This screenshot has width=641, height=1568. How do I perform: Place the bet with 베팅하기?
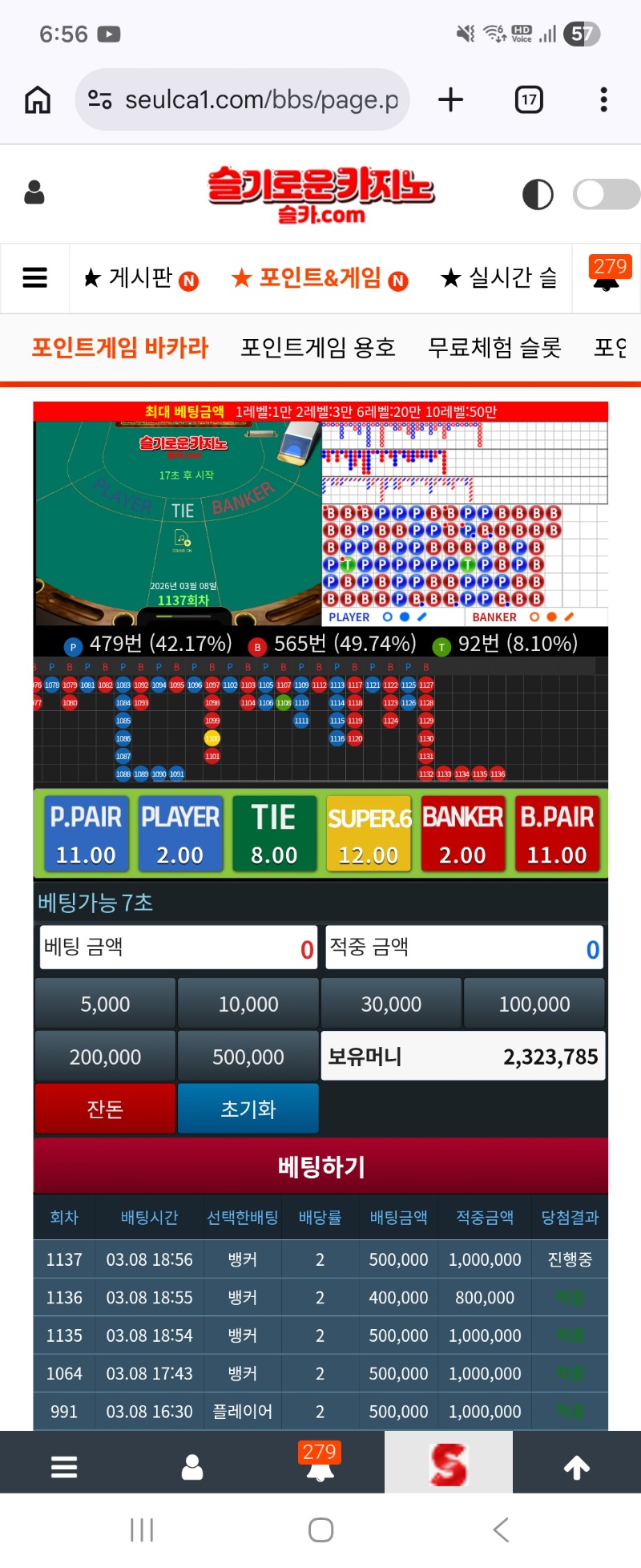click(320, 1167)
